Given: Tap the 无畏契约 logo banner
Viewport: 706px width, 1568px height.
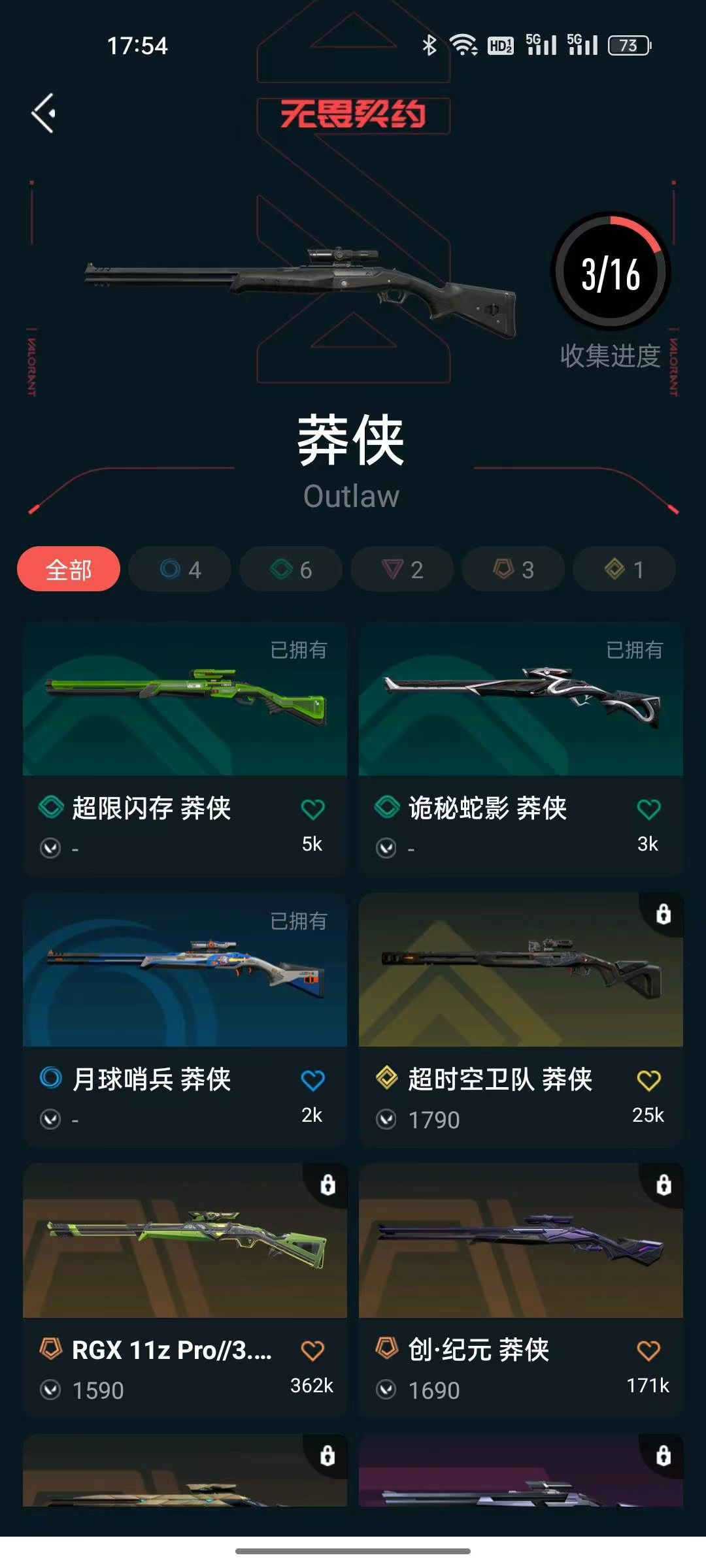Looking at the screenshot, I should (x=353, y=113).
